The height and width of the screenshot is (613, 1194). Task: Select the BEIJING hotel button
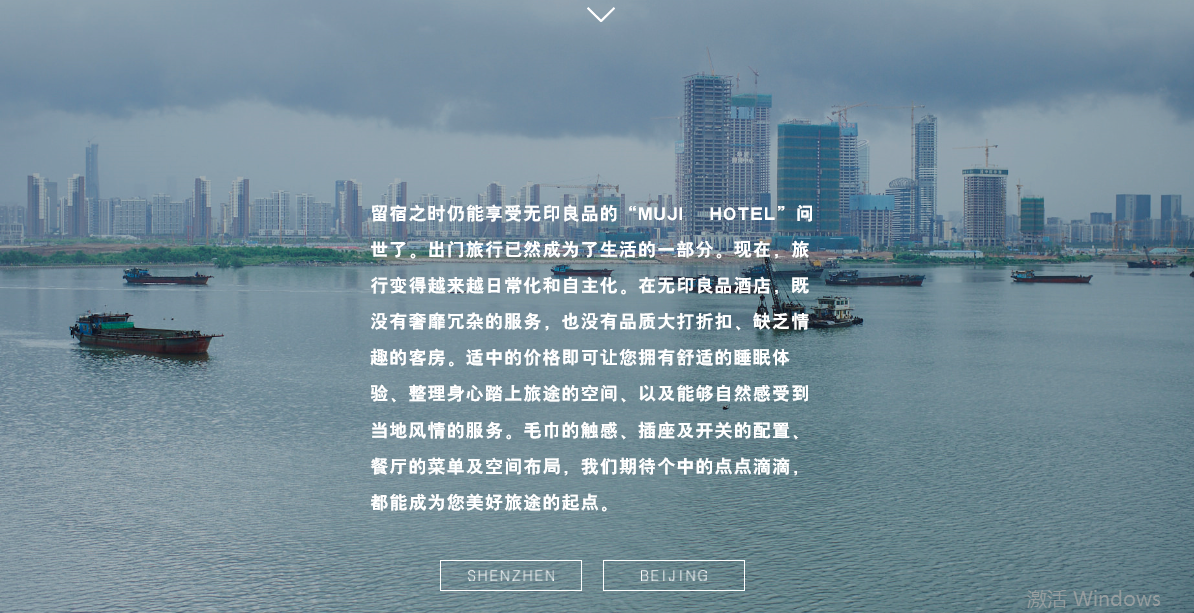[674, 576]
